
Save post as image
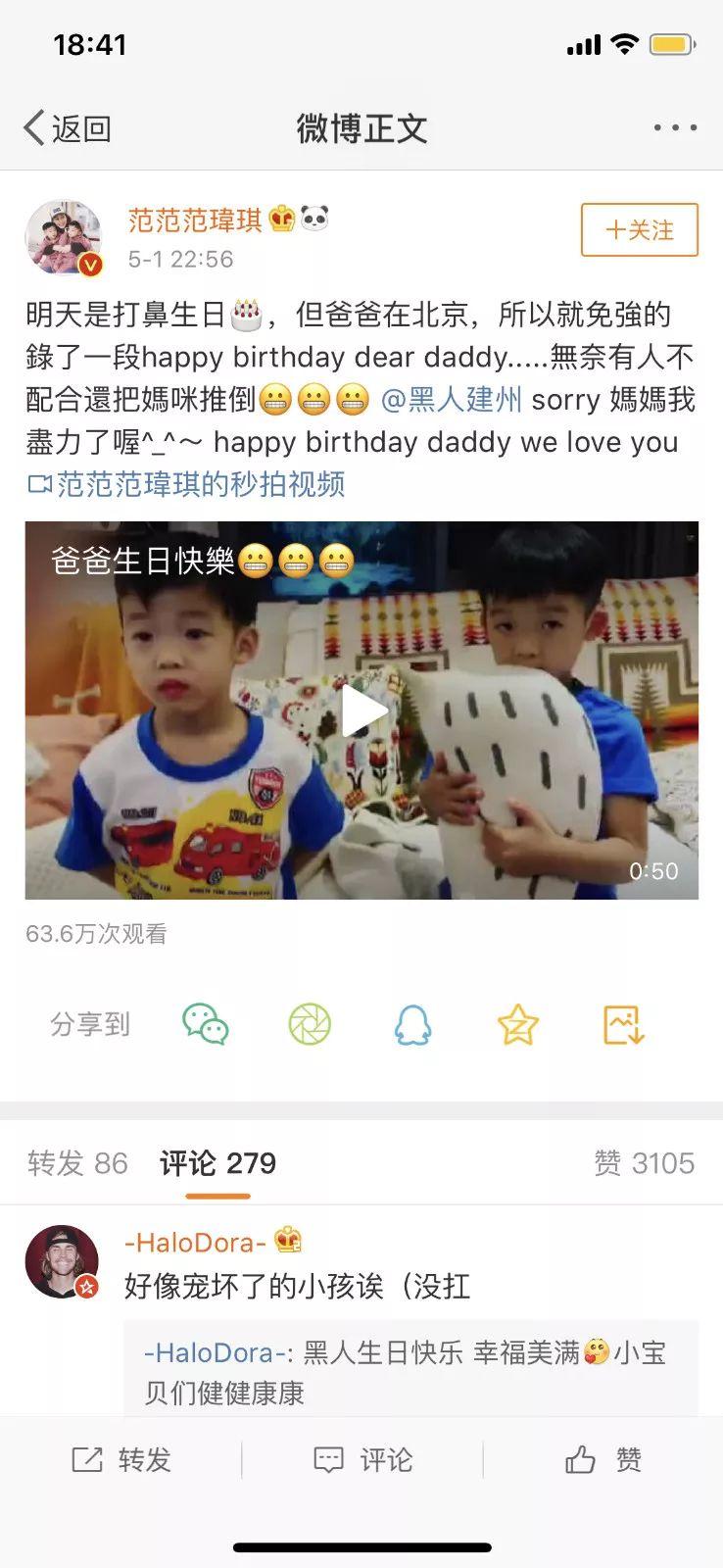623,1025
